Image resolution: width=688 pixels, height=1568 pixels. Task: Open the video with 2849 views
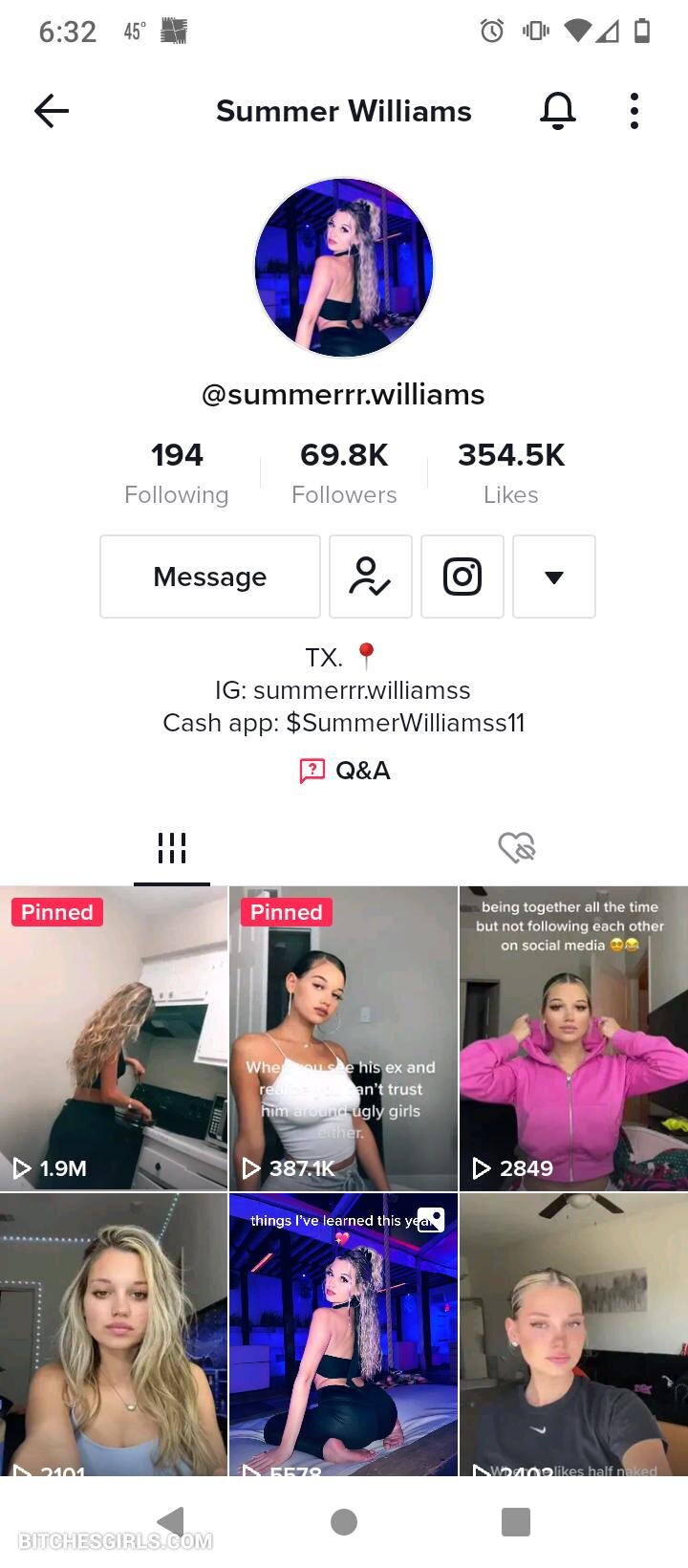pos(573,1037)
